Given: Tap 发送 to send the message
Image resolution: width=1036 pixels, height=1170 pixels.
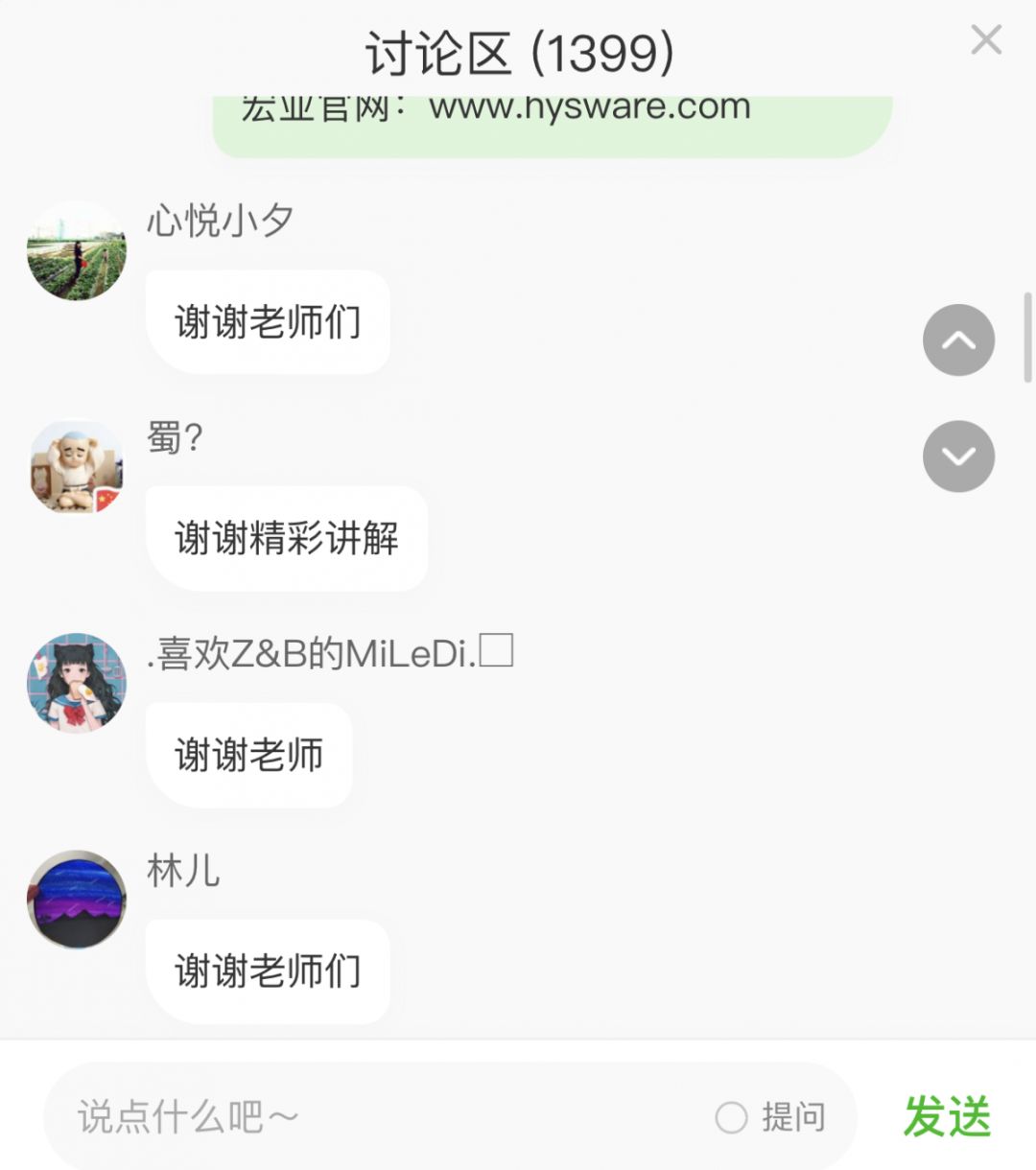Looking at the screenshot, I should tap(947, 1117).
